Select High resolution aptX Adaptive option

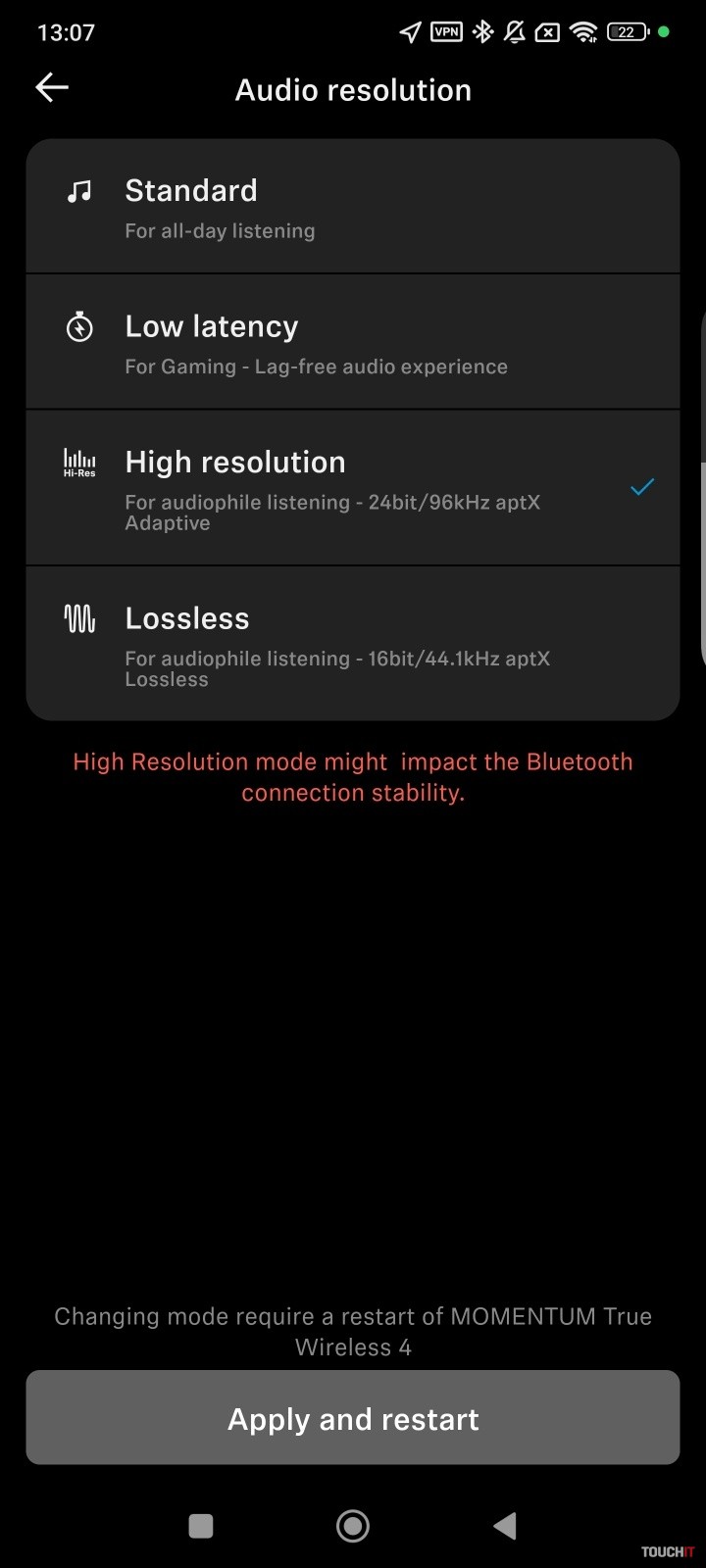(x=353, y=488)
